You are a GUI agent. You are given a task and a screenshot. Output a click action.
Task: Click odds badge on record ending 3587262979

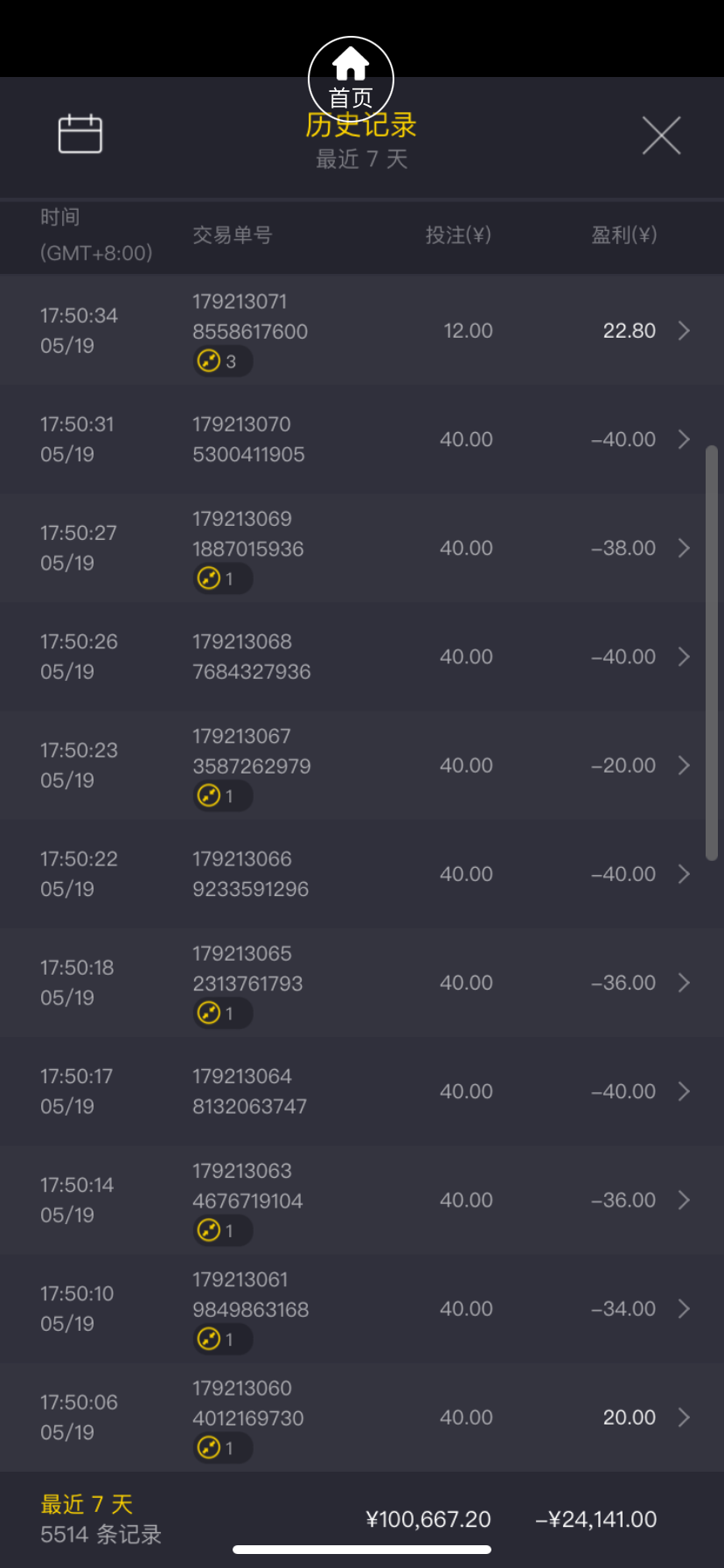222,795
